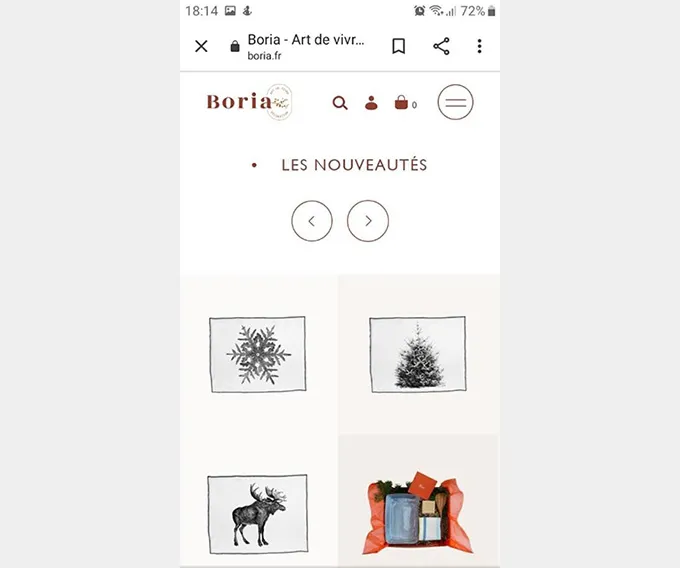The image size is (680, 568).
Task: Bookmark the Boria page
Action: click(x=398, y=46)
